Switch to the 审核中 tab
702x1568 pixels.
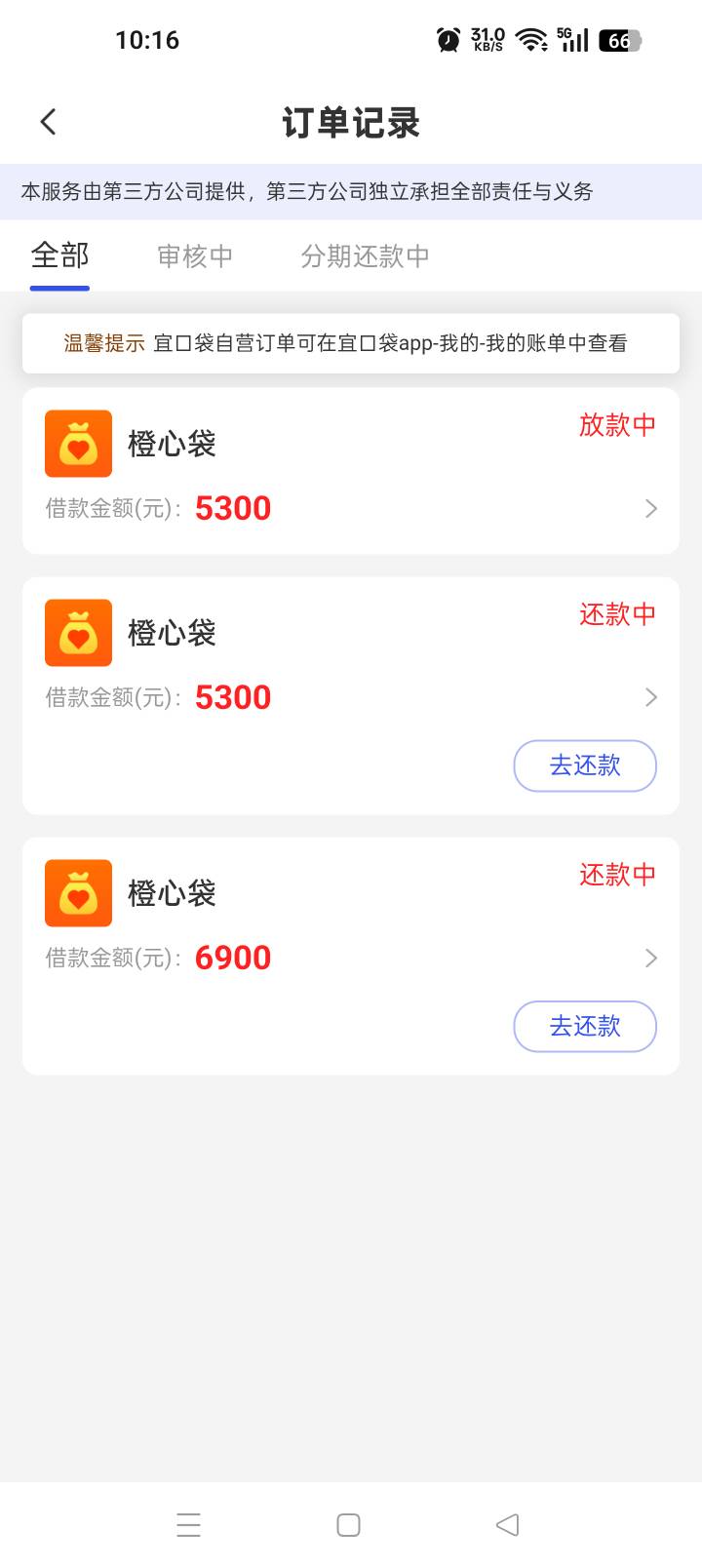click(x=195, y=255)
